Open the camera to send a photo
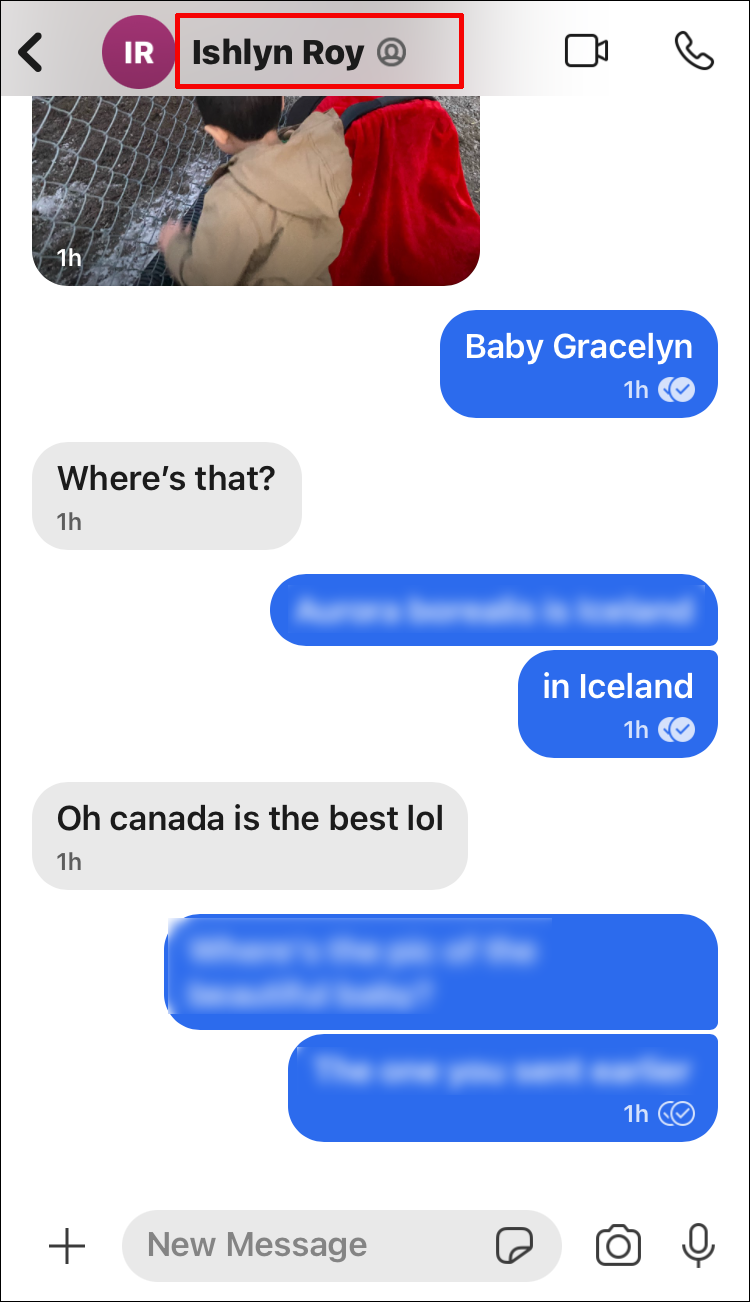The image size is (750, 1302). point(618,1246)
